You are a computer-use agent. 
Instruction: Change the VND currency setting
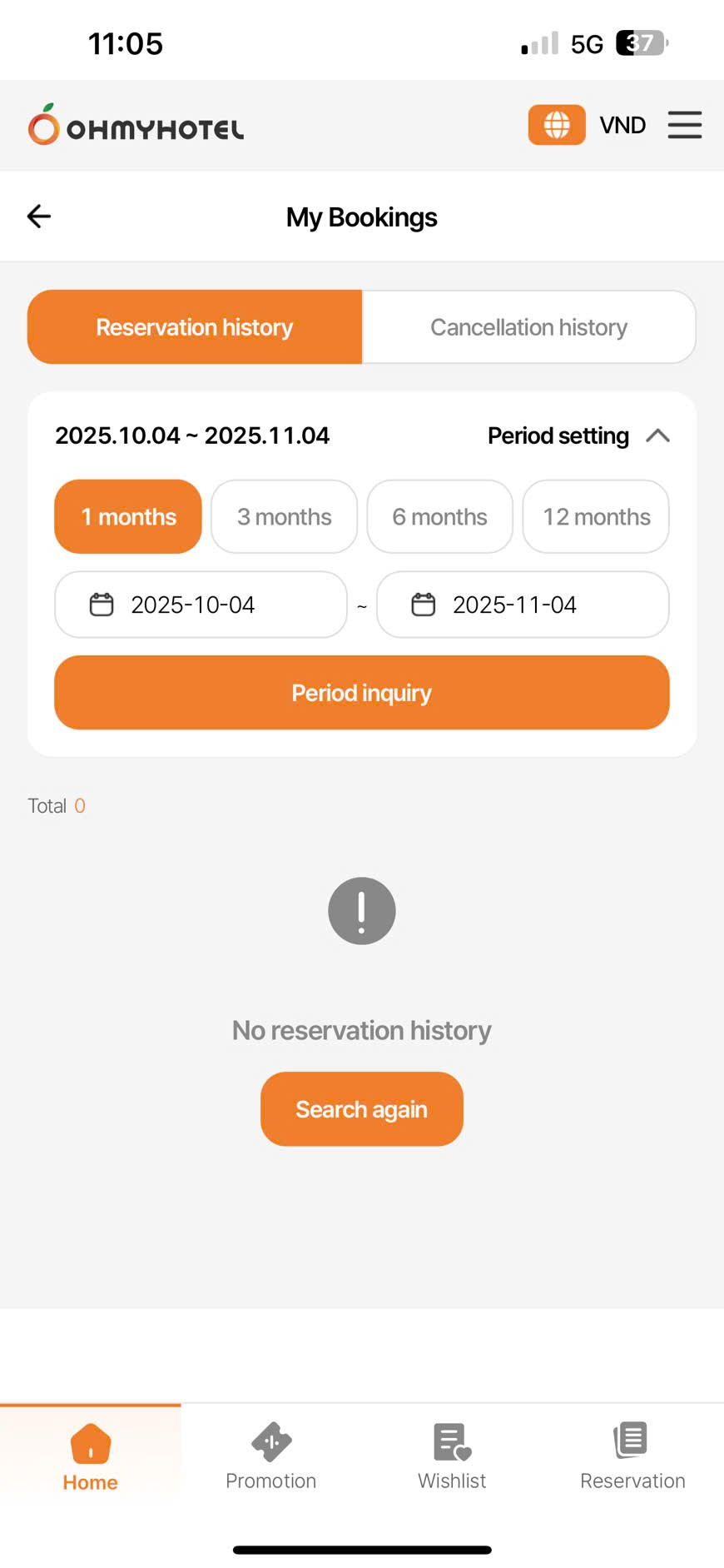622,125
